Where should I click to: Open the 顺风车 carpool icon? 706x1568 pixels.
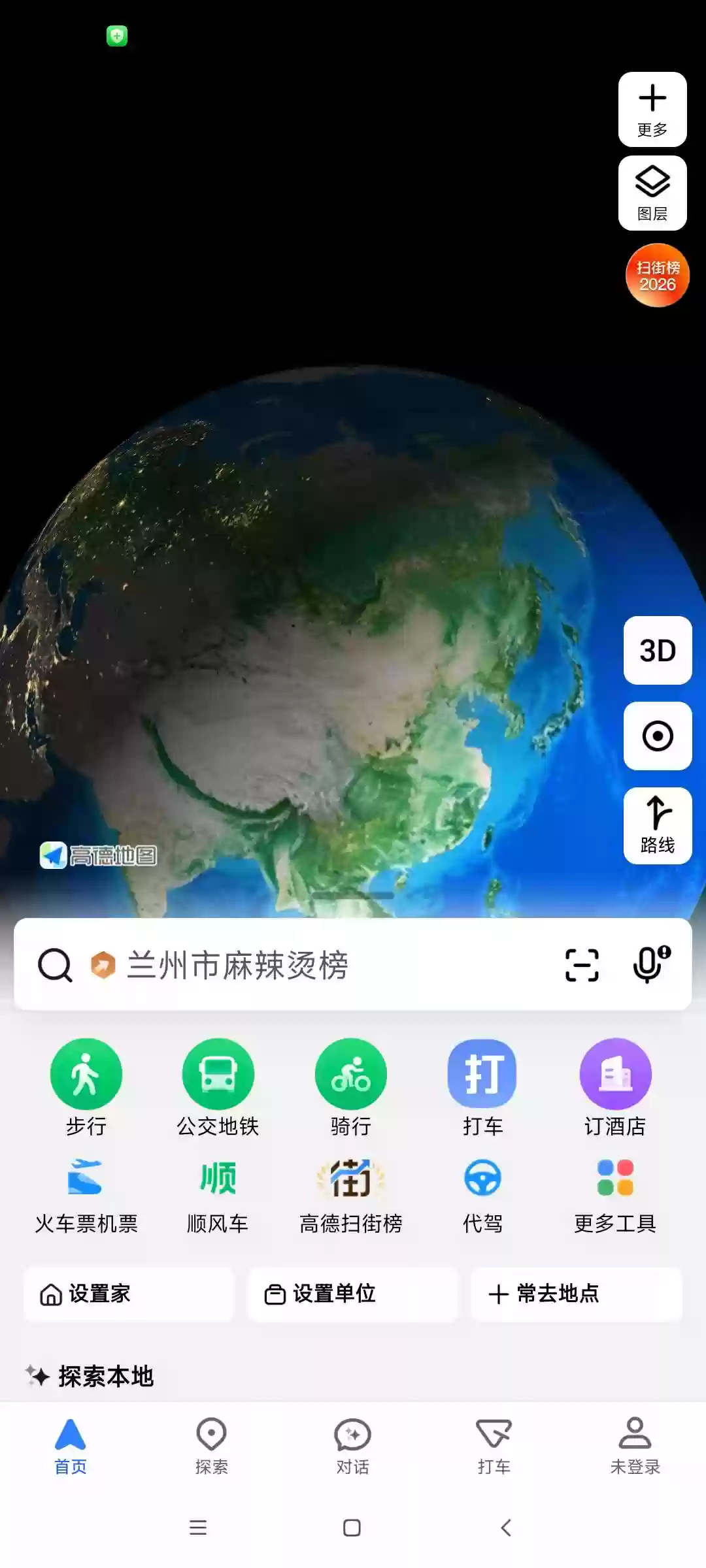[219, 1179]
